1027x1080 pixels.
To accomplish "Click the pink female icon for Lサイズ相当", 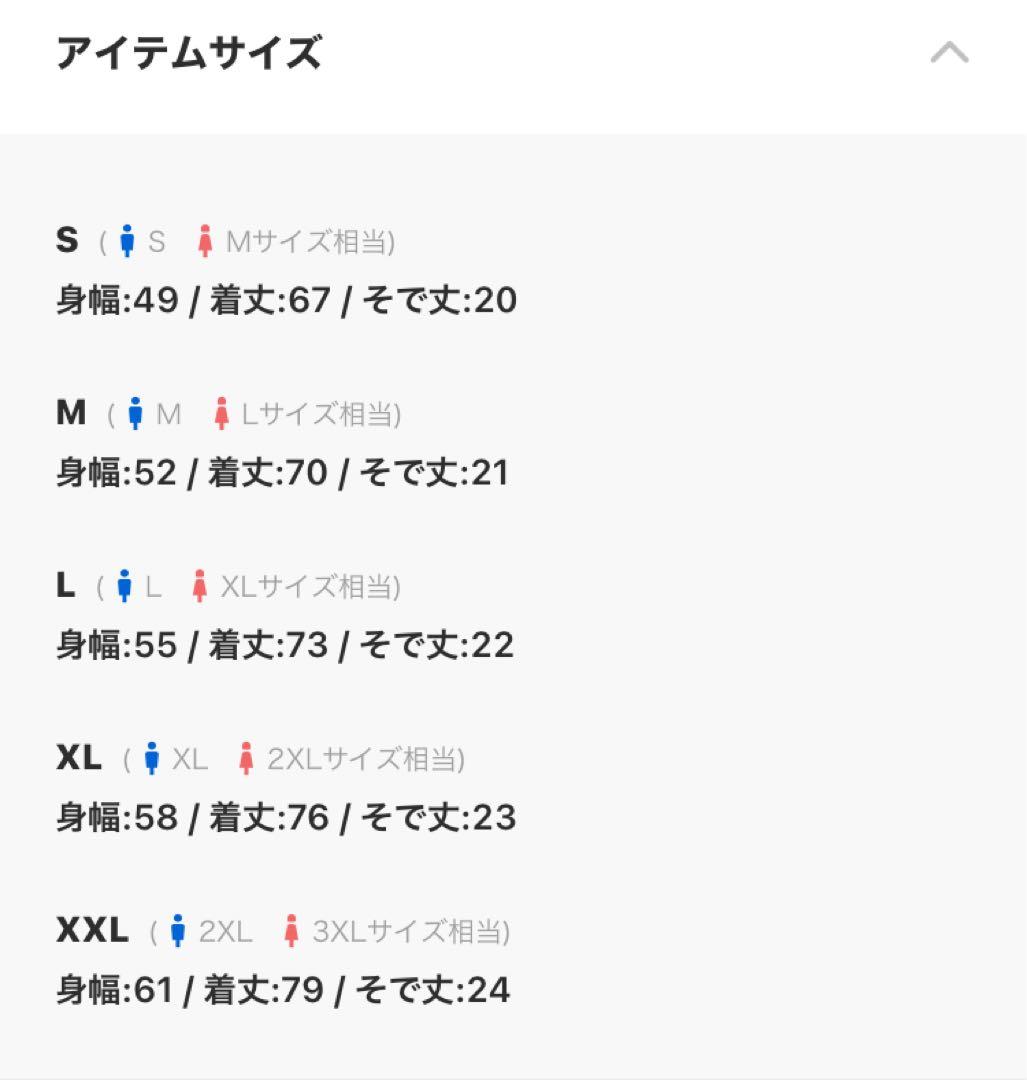I will point(220,412).
